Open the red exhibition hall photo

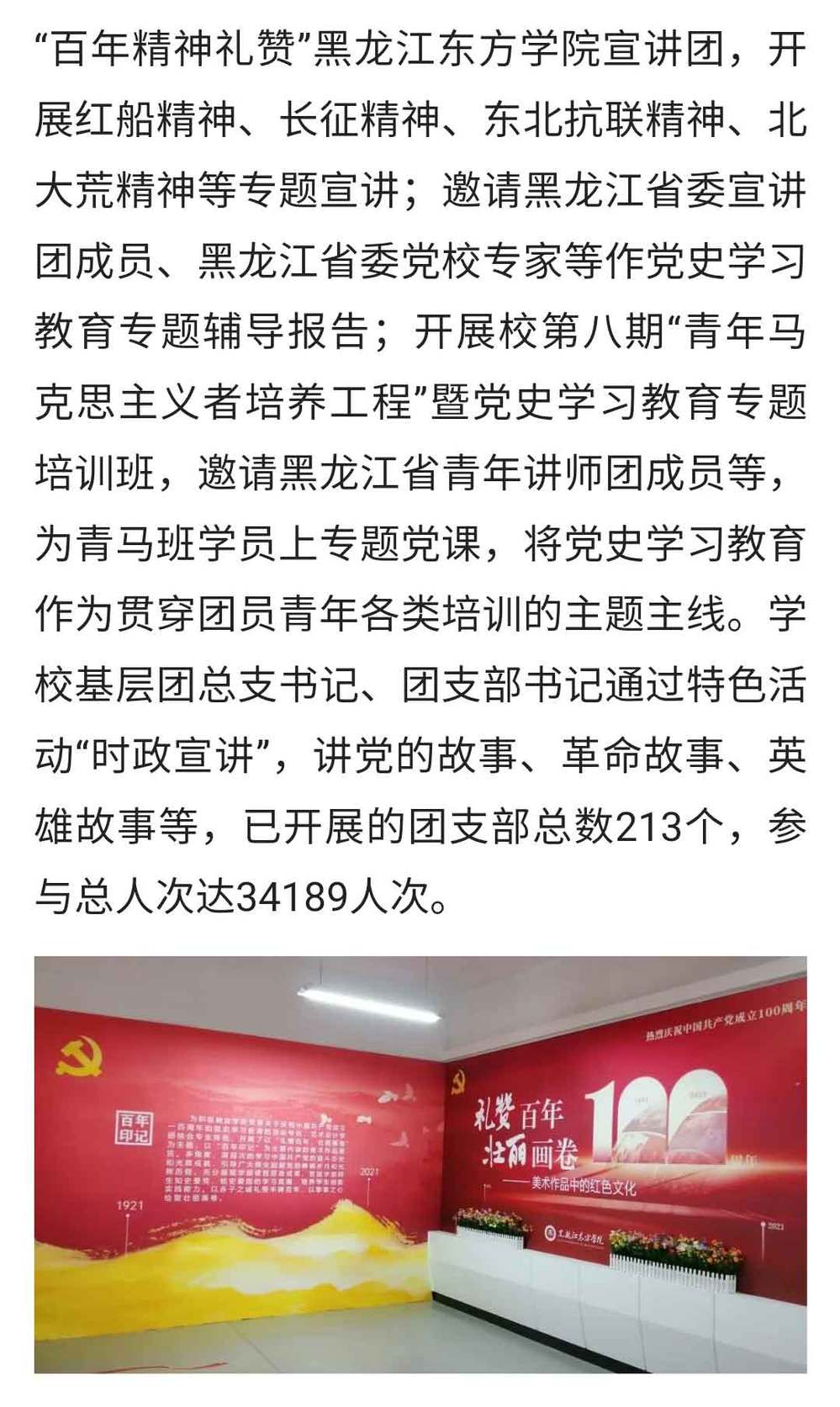(420, 1163)
